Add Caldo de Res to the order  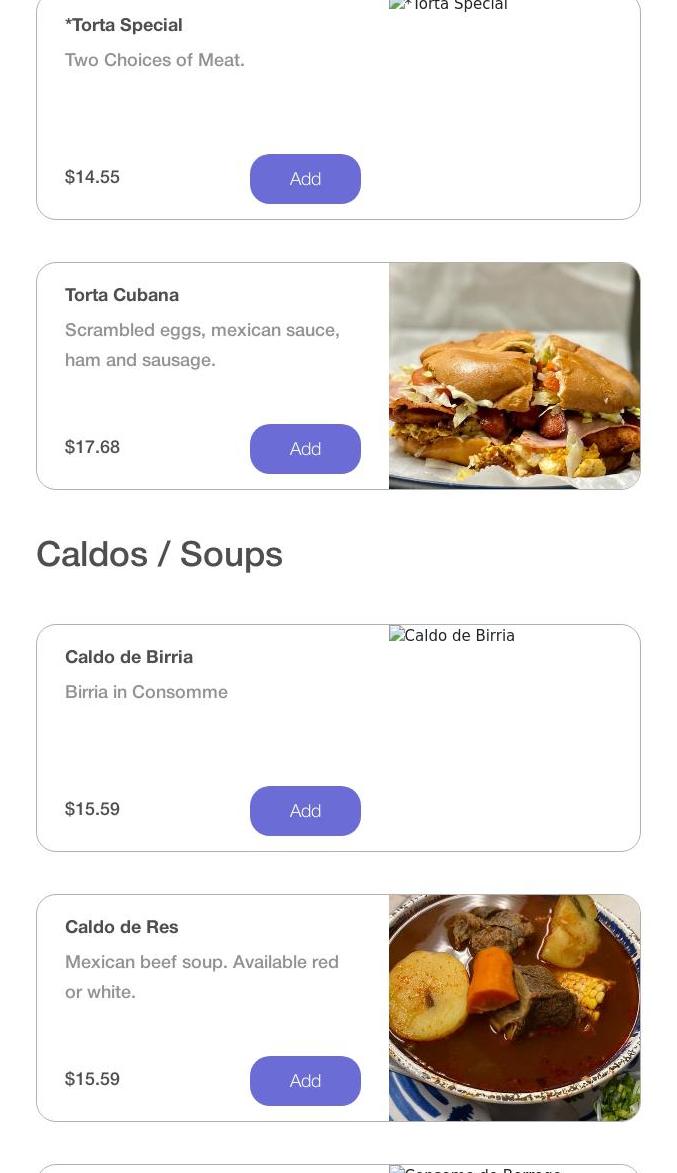click(305, 1081)
